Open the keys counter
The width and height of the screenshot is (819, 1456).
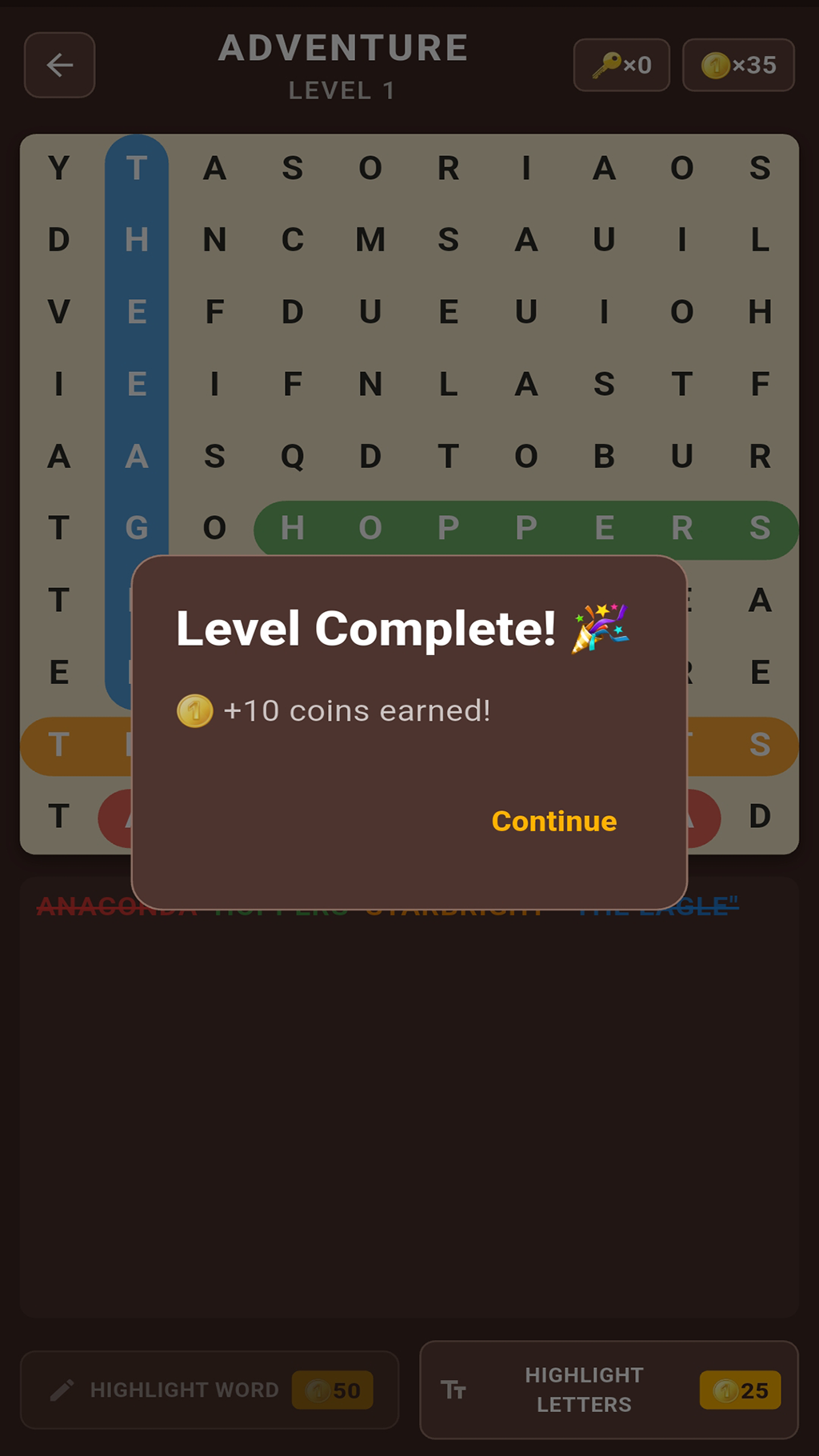[621, 65]
